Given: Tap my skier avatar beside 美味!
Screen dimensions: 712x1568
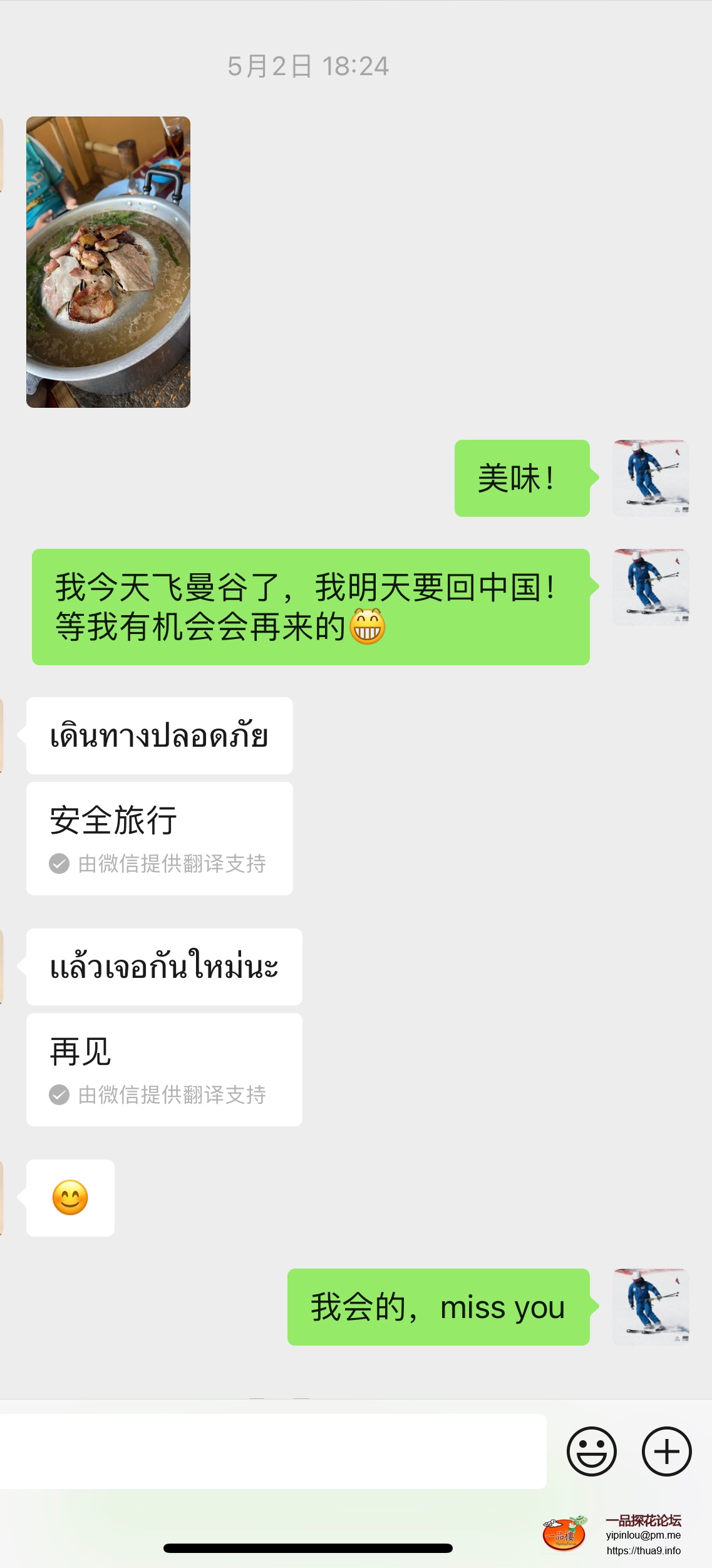Looking at the screenshot, I should (x=651, y=478).
